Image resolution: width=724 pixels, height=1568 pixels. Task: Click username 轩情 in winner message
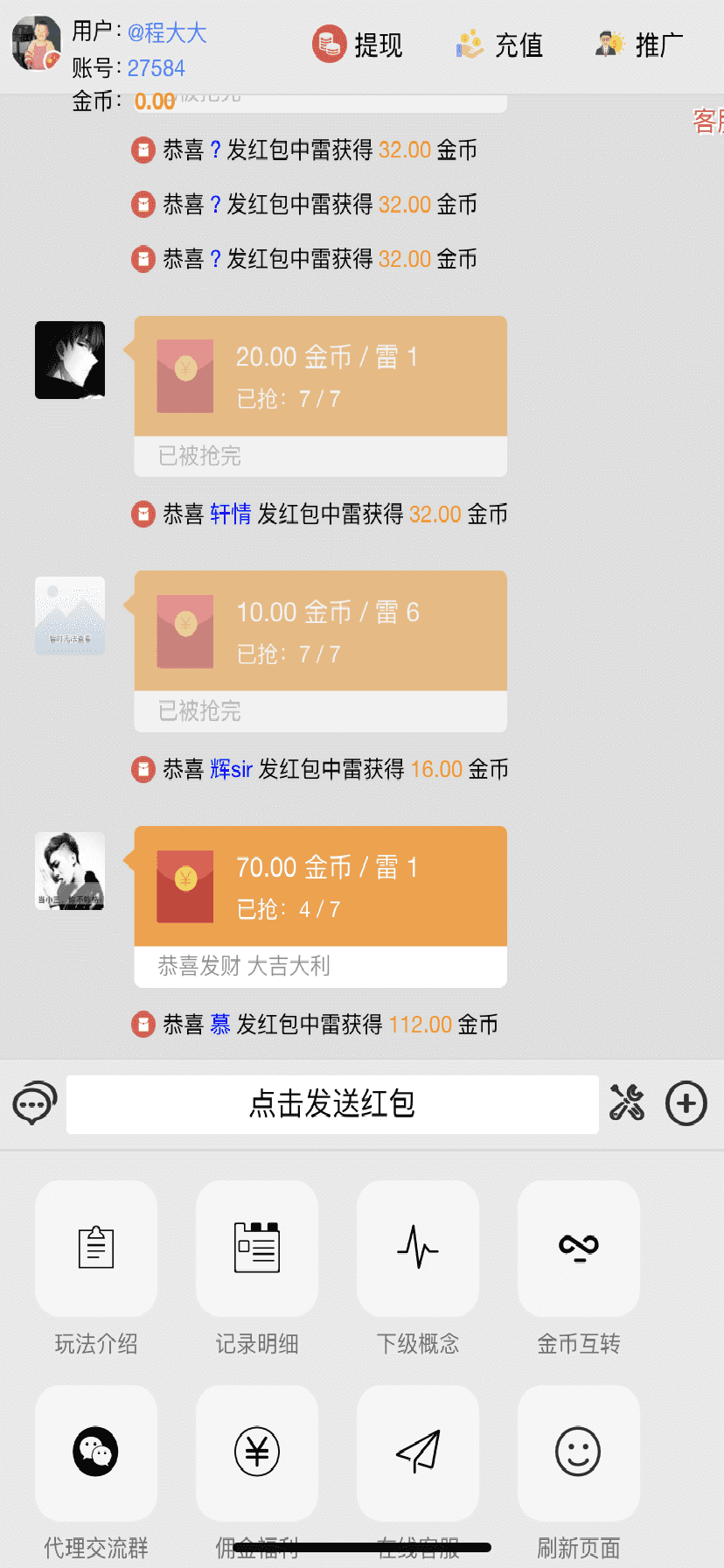click(231, 514)
